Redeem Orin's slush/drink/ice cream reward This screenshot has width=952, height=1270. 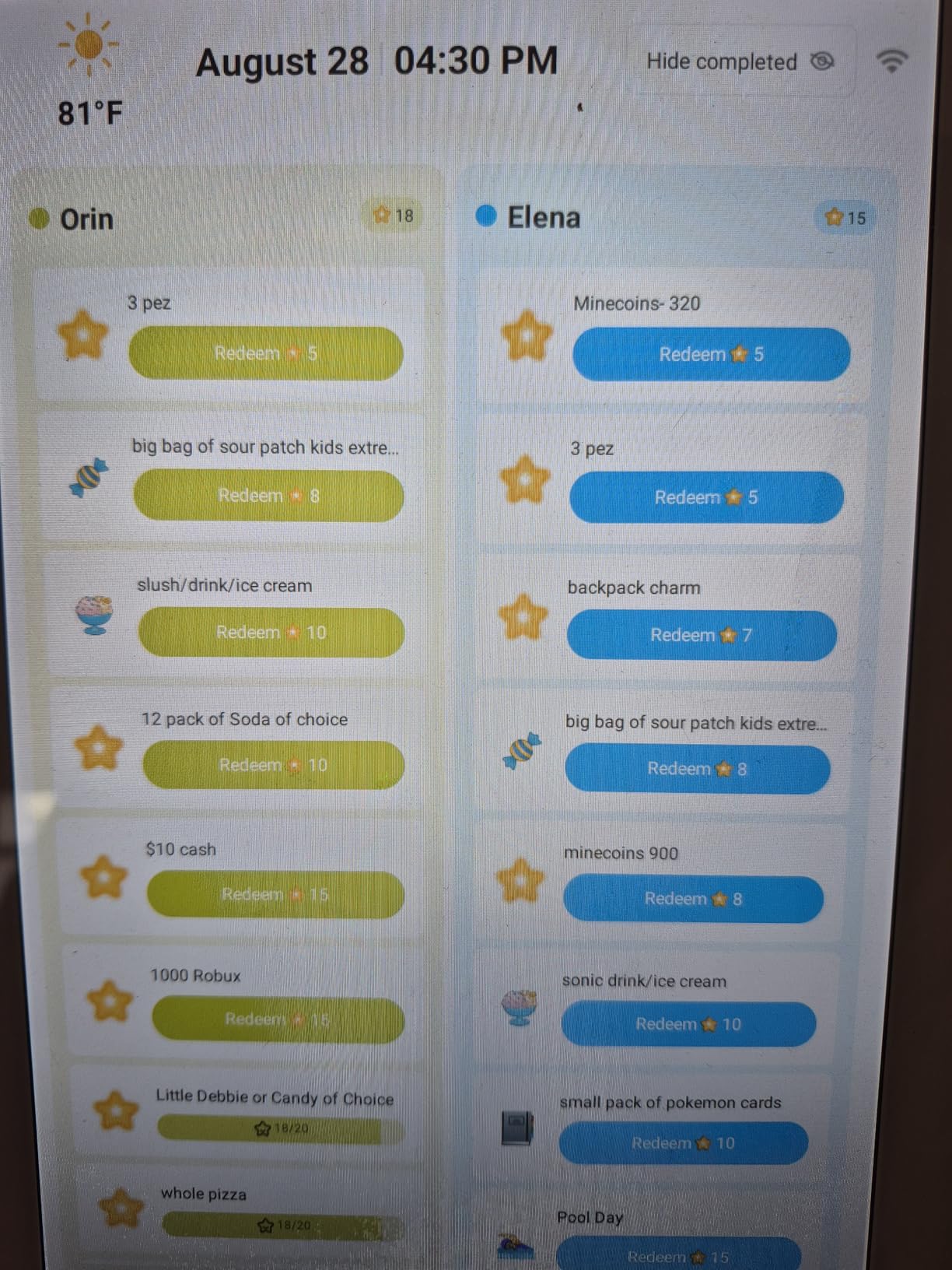[x=271, y=633]
